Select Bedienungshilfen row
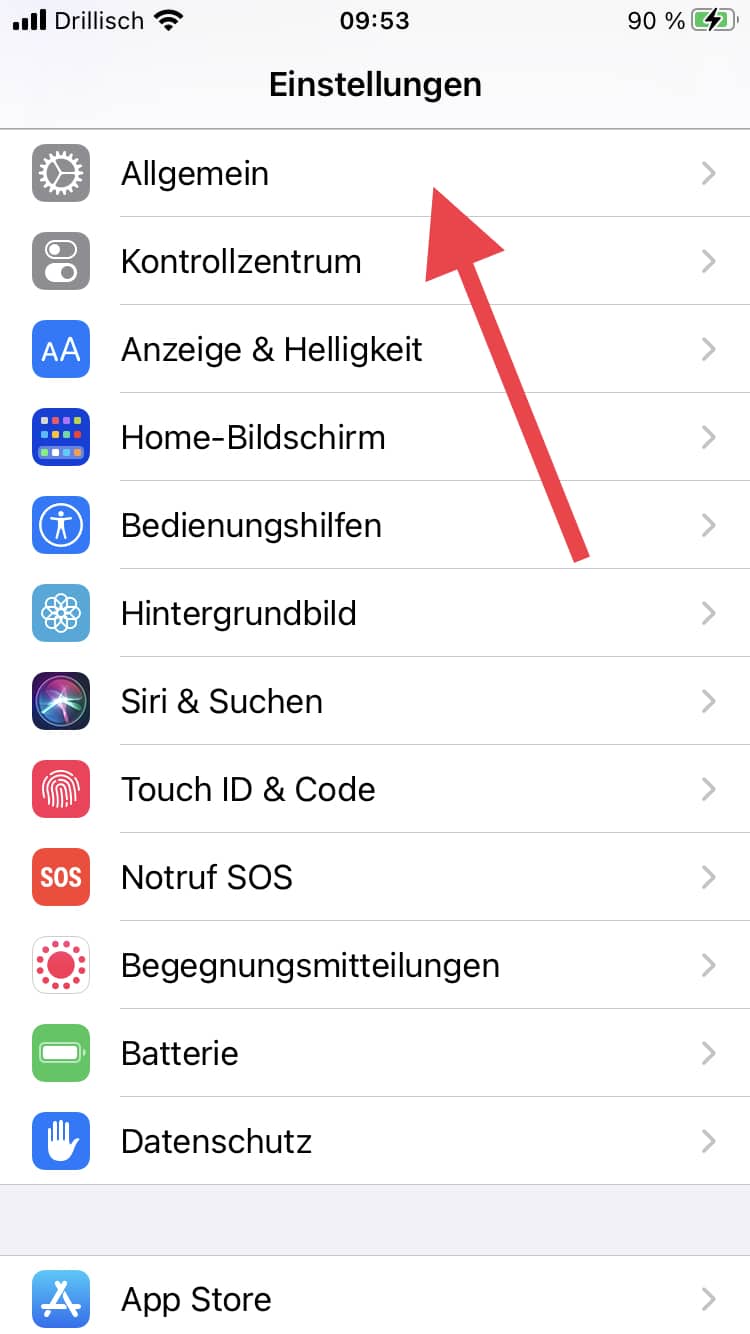The height and width of the screenshot is (1334, 750). tap(251, 526)
